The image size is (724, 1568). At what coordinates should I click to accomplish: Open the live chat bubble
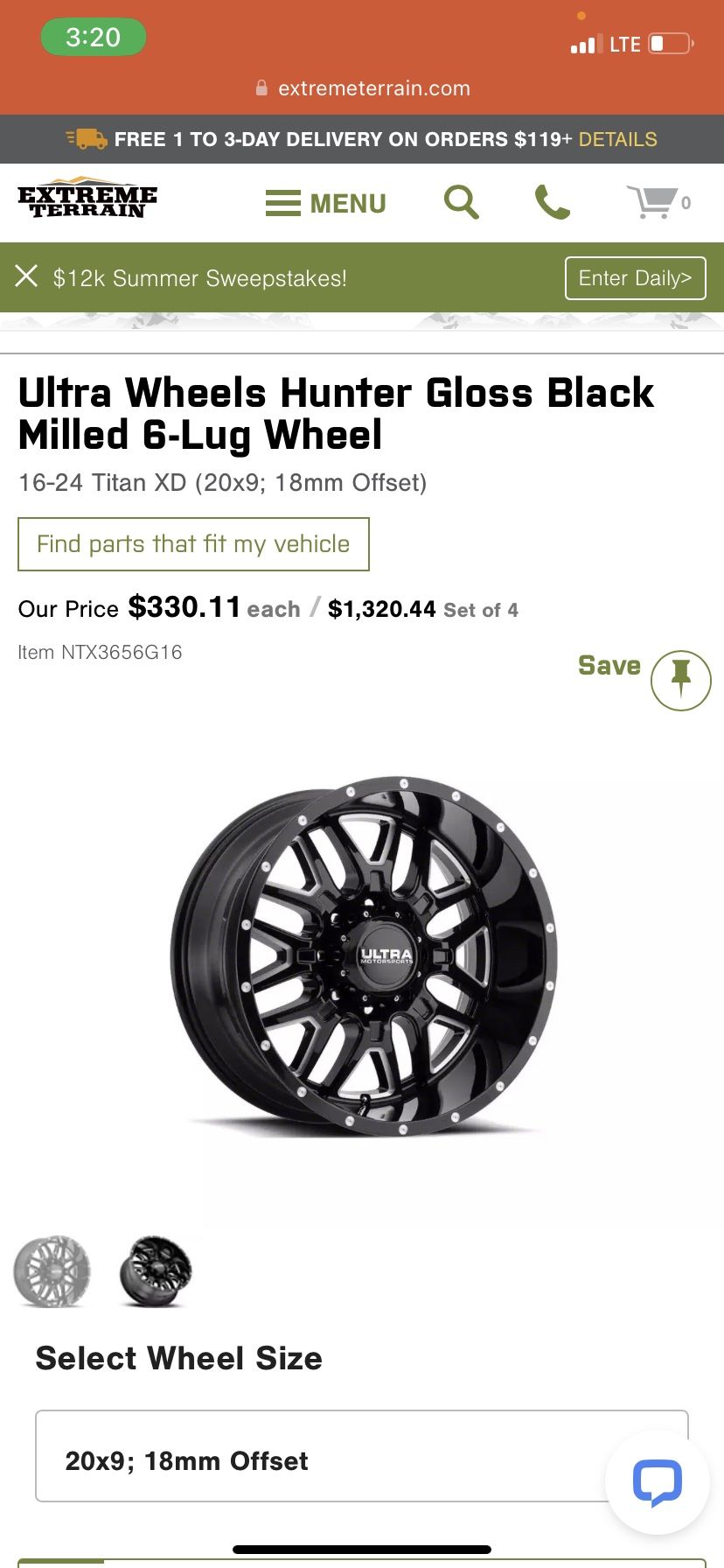pyautogui.click(x=657, y=1482)
